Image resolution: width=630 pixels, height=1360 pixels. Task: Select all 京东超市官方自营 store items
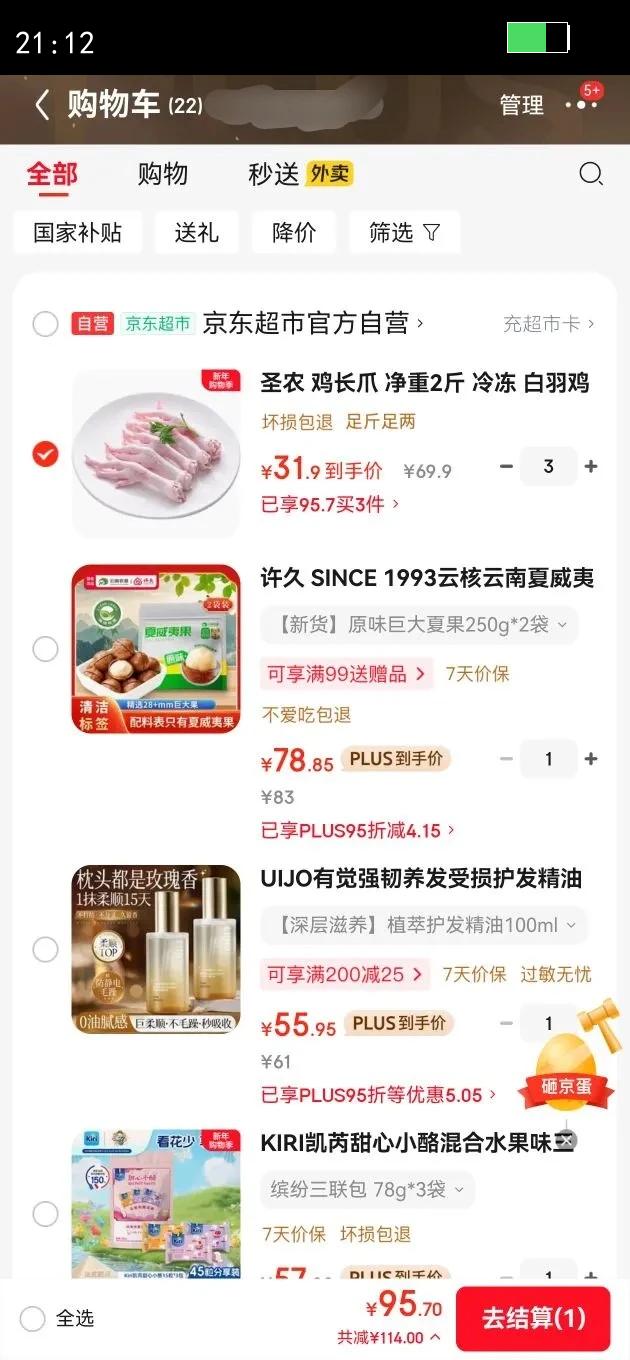tap(45, 324)
